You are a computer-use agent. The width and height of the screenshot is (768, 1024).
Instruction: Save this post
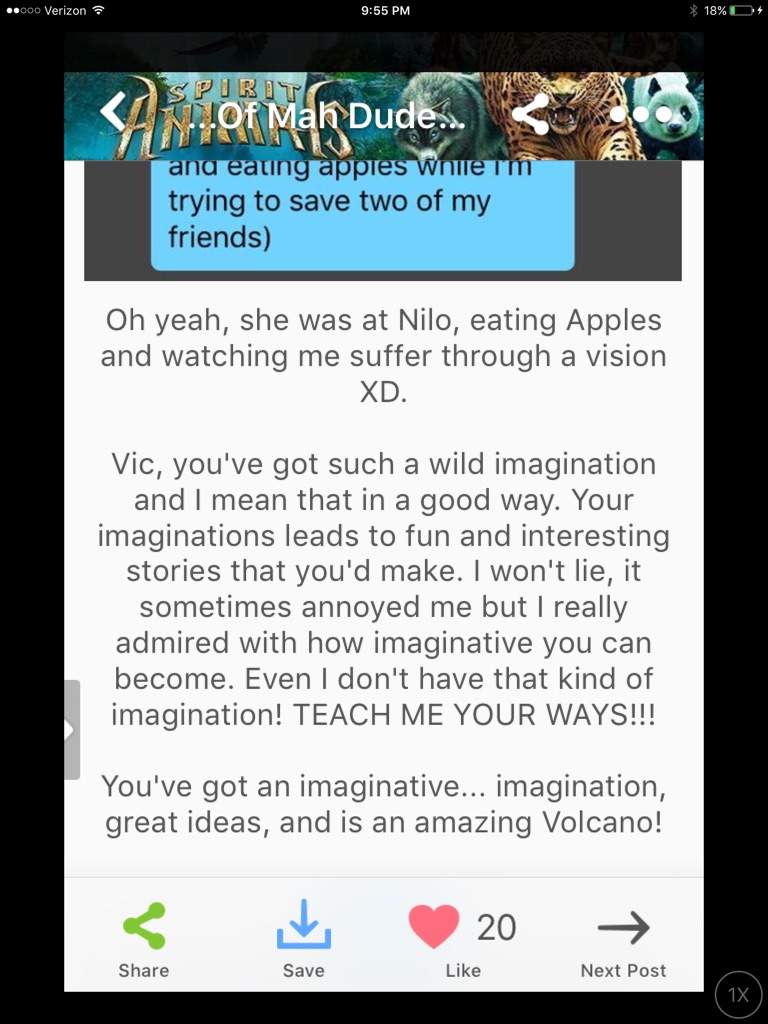coord(303,939)
